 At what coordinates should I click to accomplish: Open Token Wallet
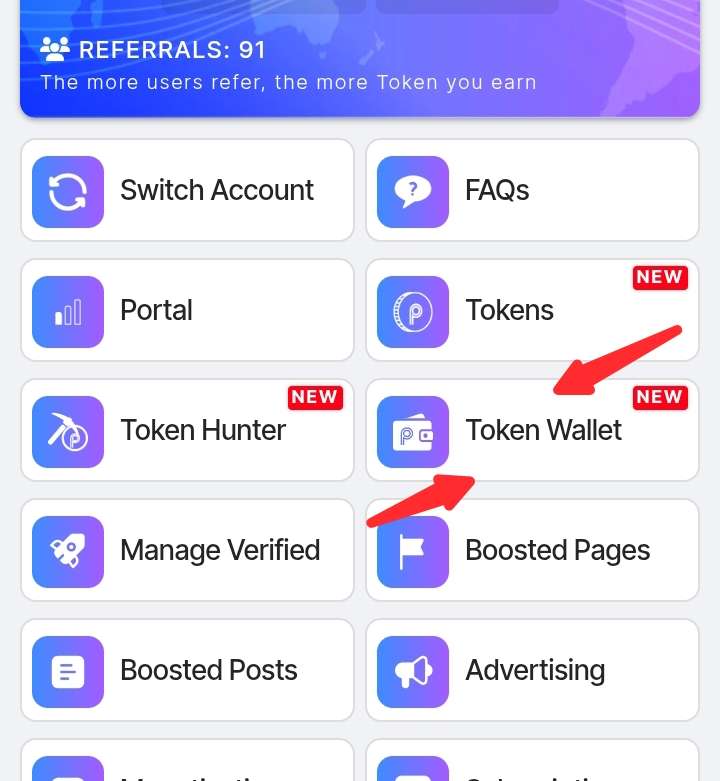click(x=532, y=430)
